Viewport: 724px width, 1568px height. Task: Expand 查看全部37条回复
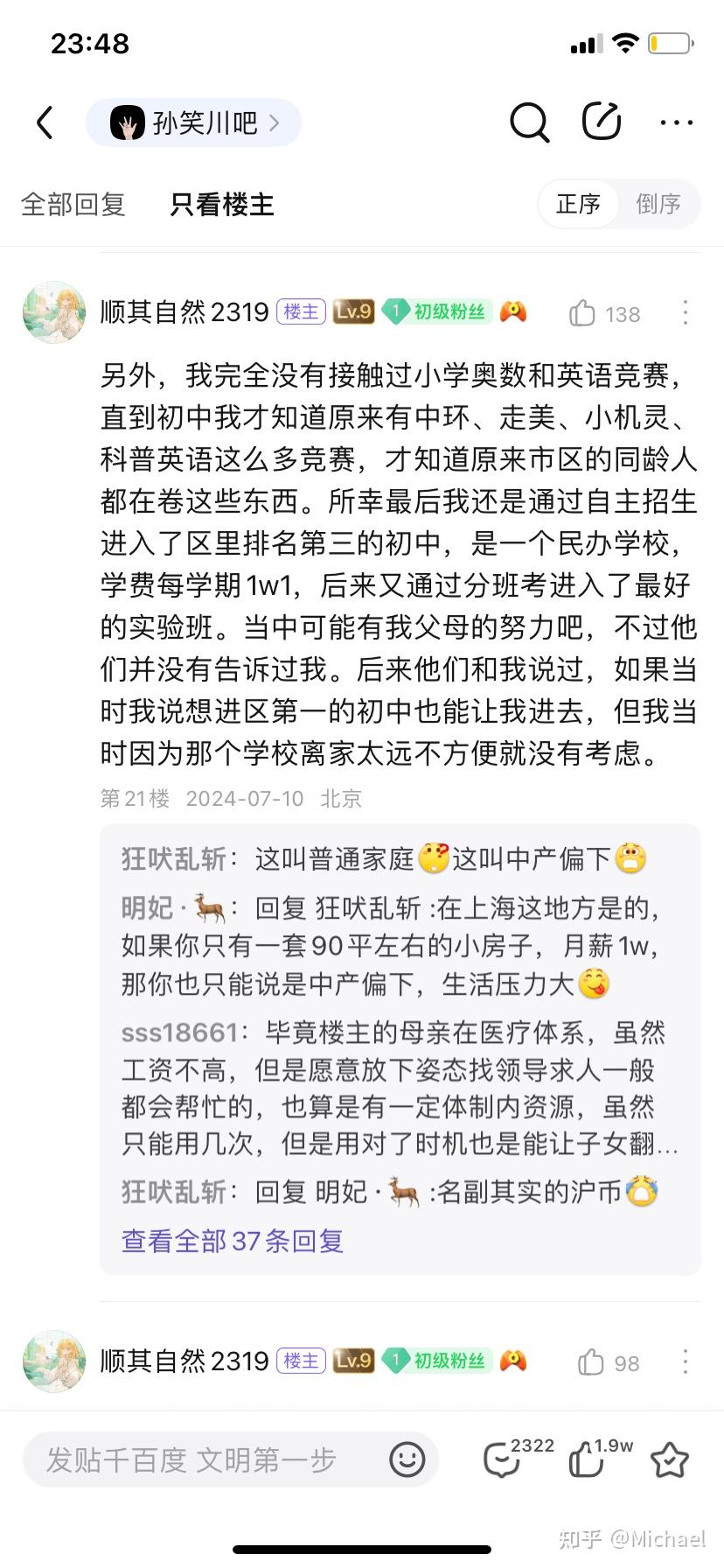[233, 1241]
